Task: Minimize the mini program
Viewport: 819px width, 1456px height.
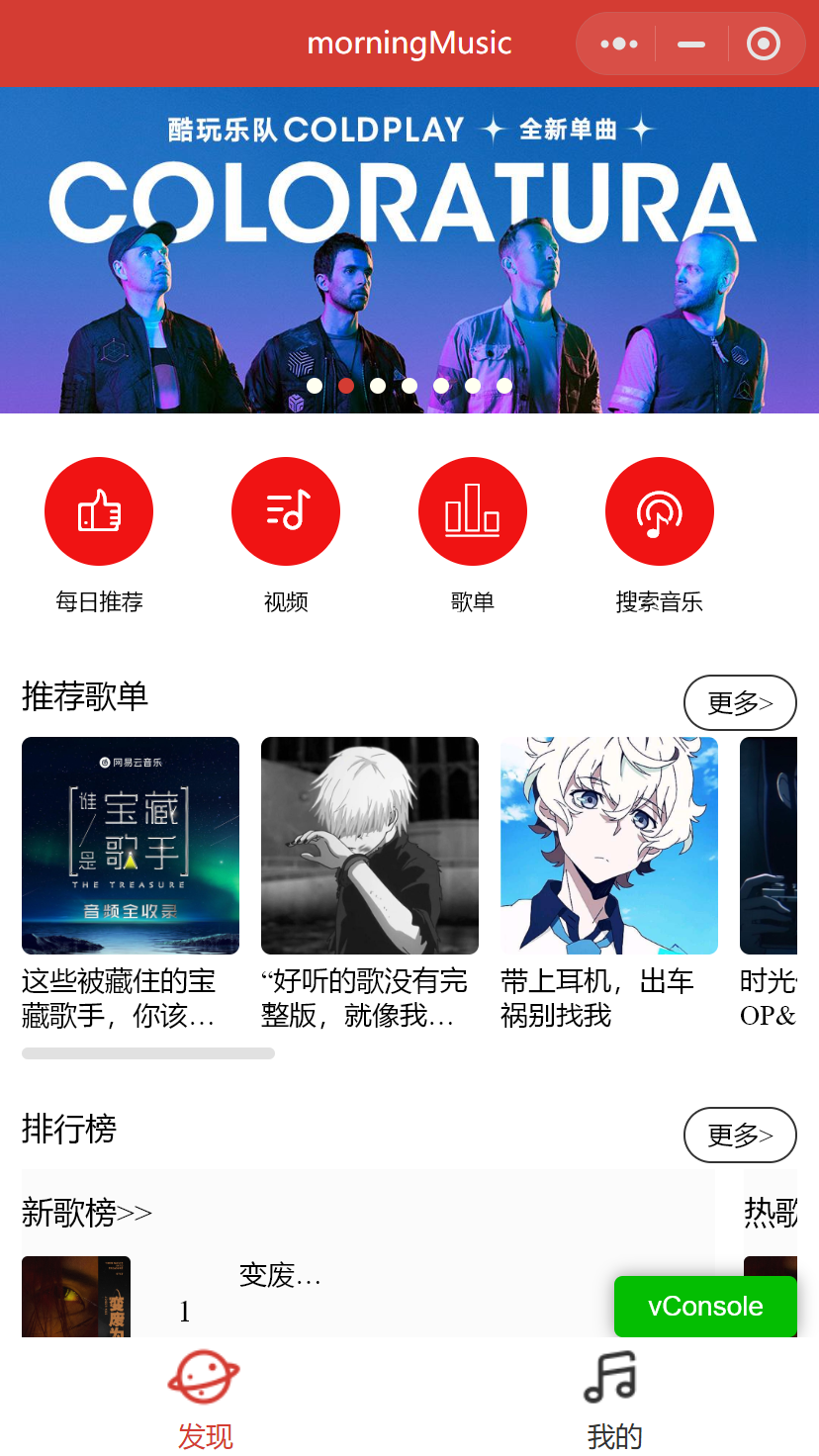Action: click(x=691, y=44)
